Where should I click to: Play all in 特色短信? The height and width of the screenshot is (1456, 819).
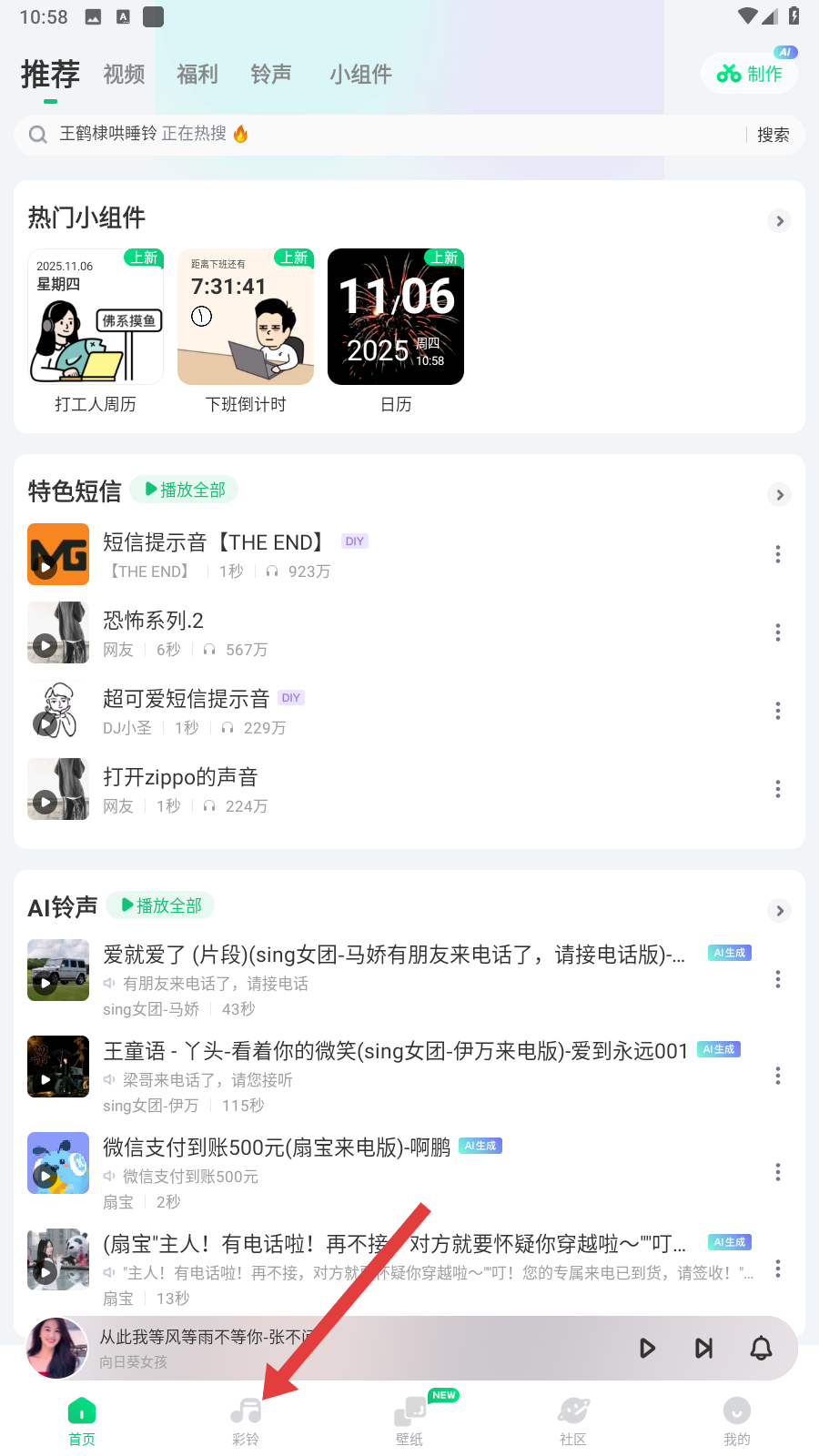184,490
